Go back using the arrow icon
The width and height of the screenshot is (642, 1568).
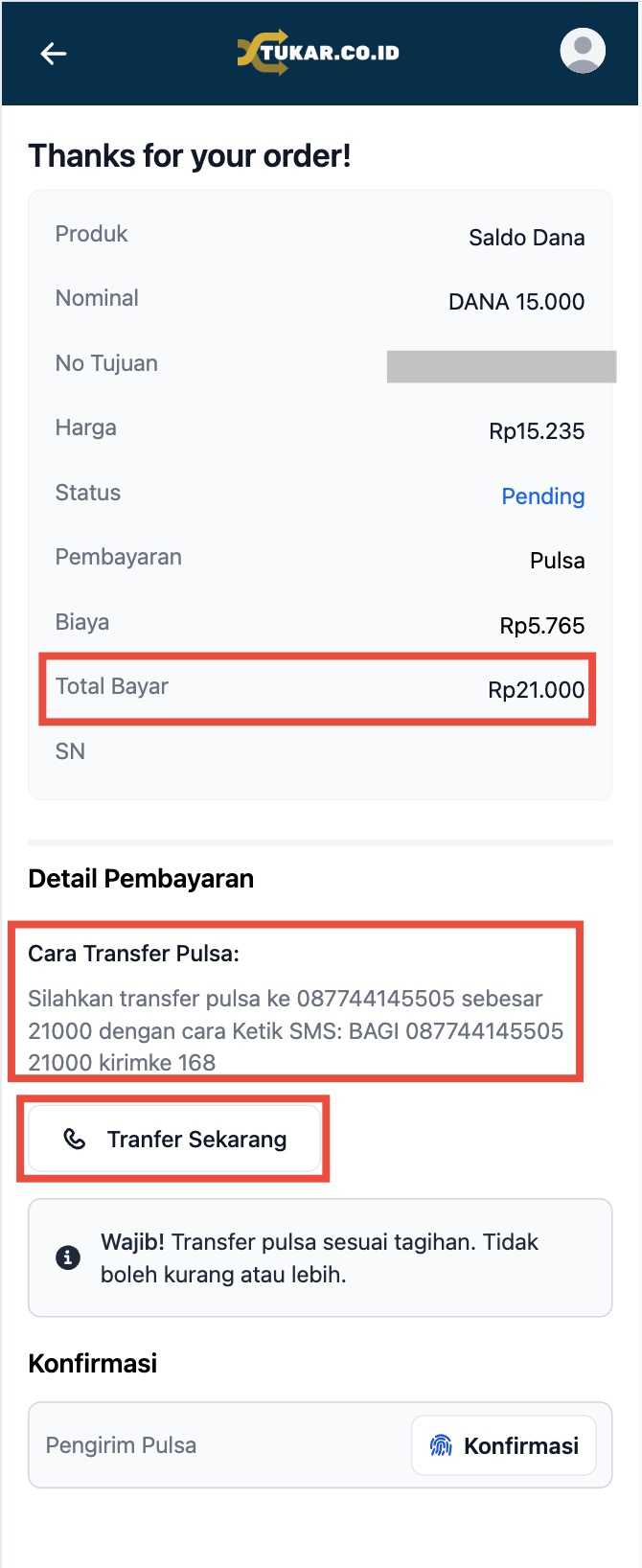pos(54,54)
